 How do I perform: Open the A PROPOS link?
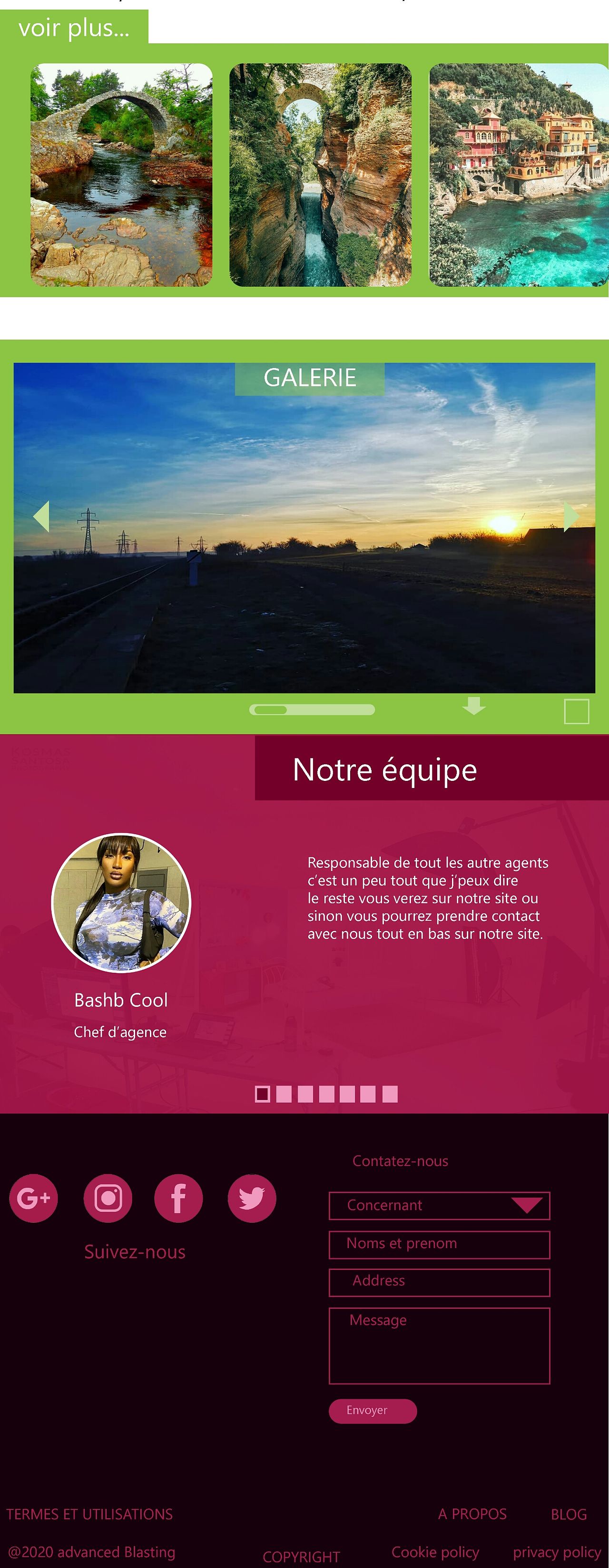click(x=472, y=1514)
